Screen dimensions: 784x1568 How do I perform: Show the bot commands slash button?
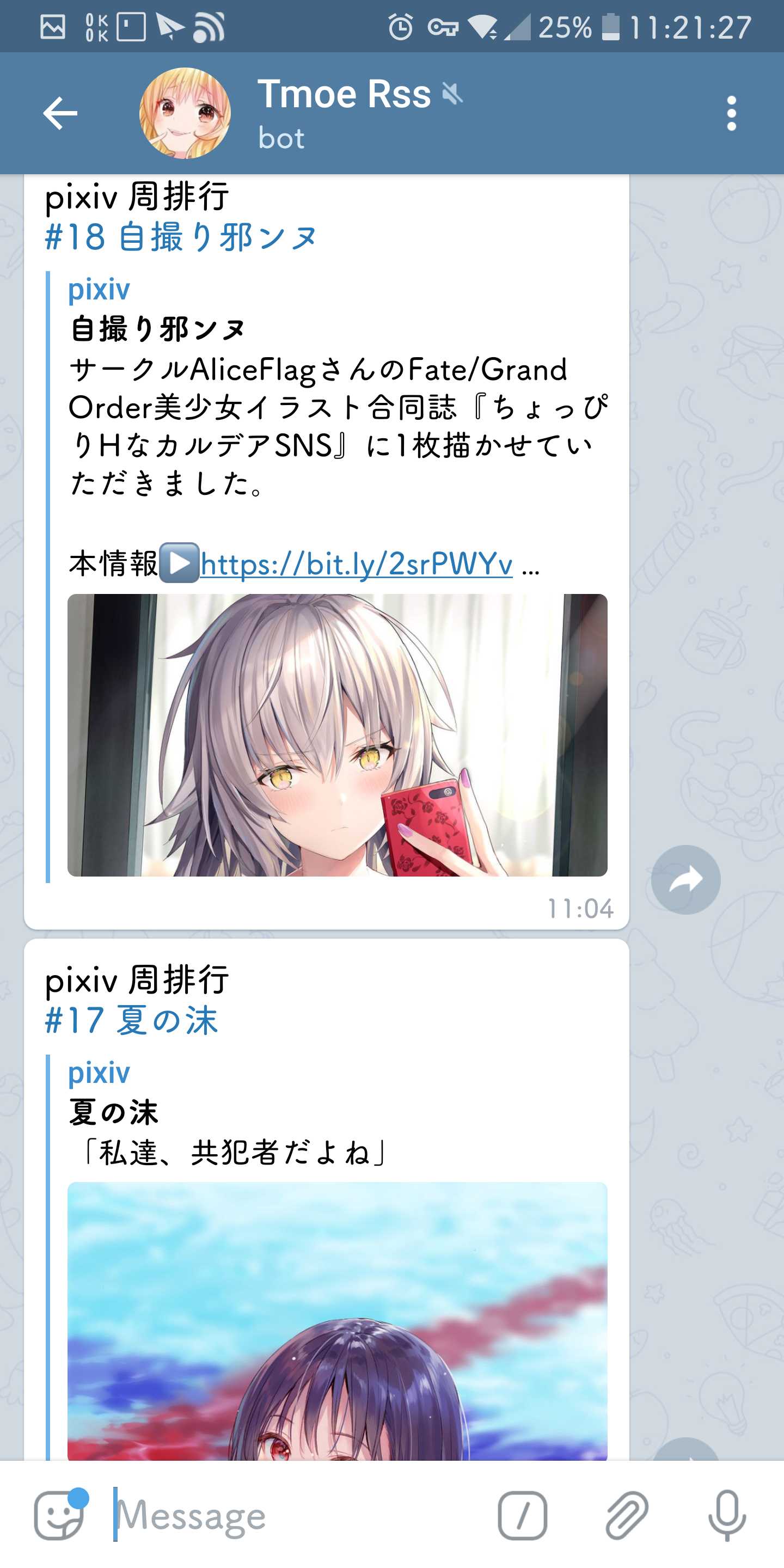(522, 1515)
